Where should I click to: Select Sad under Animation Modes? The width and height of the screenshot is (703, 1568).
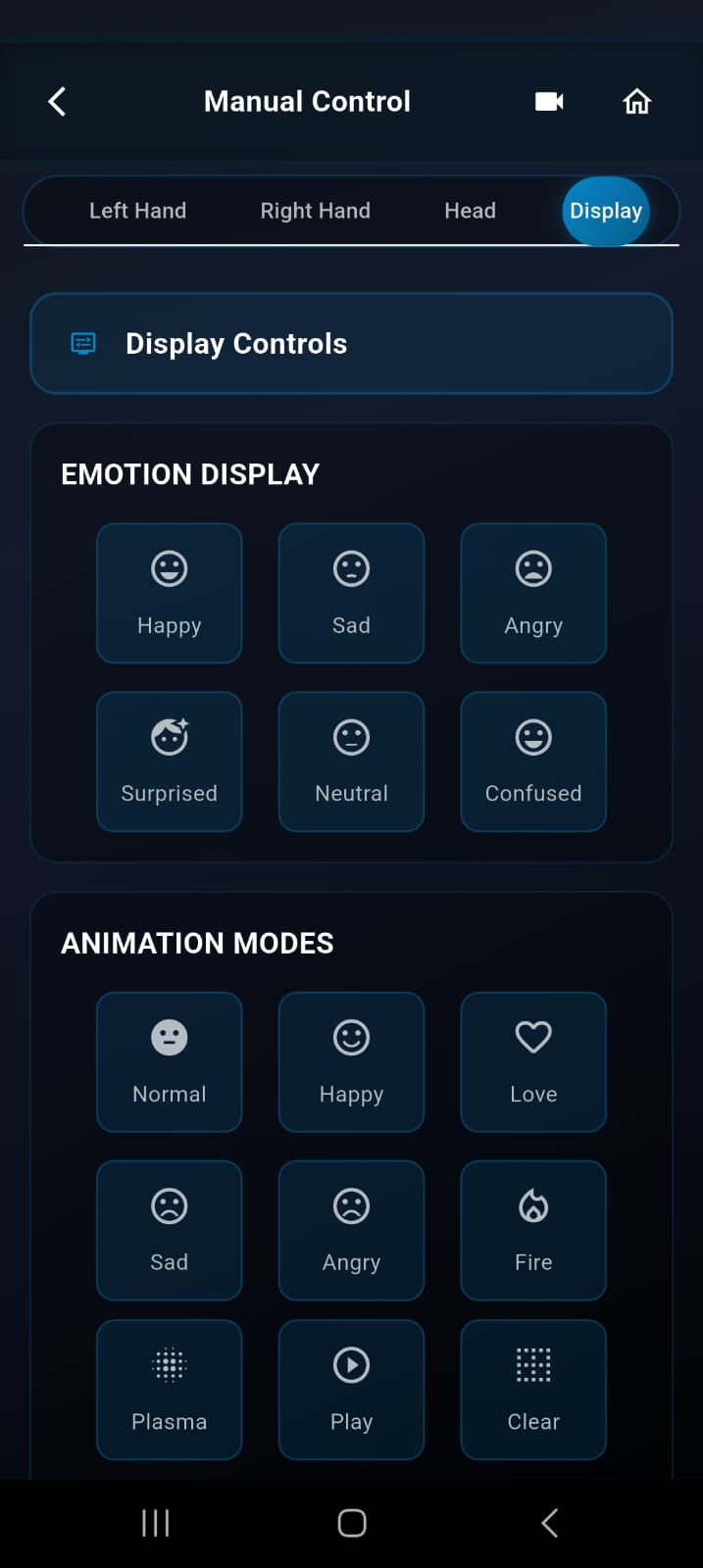[x=170, y=1230]
